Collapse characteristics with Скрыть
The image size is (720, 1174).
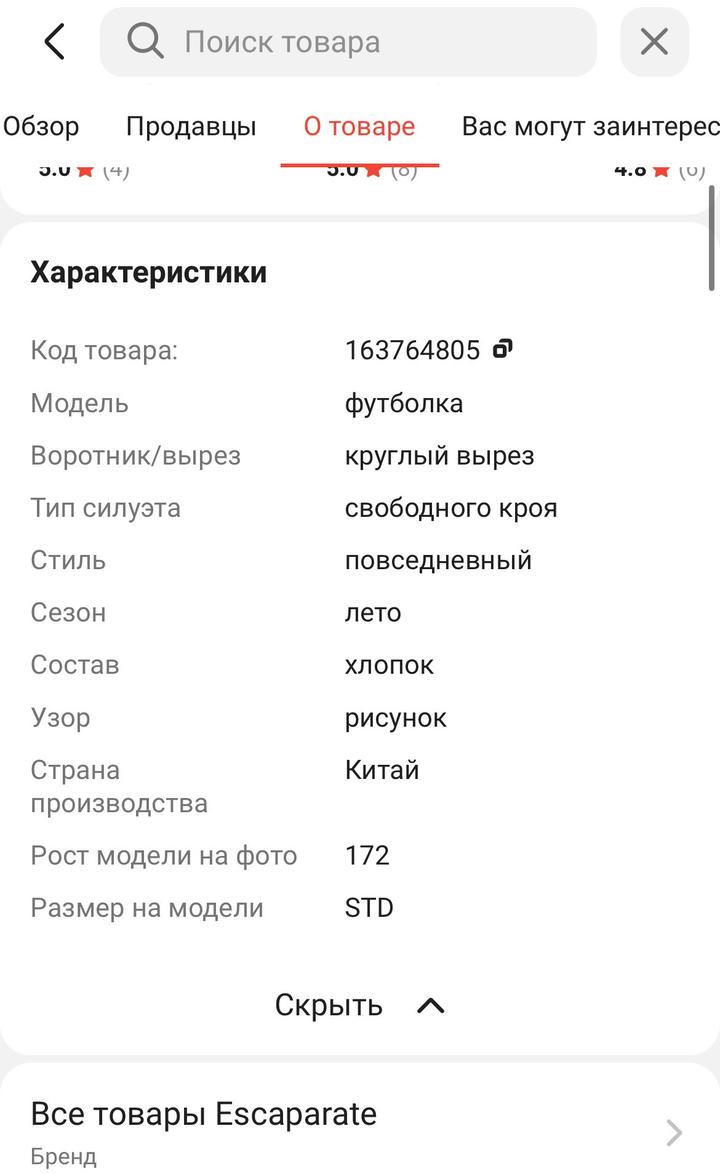pyautogui.click(x=359, y=1005)
